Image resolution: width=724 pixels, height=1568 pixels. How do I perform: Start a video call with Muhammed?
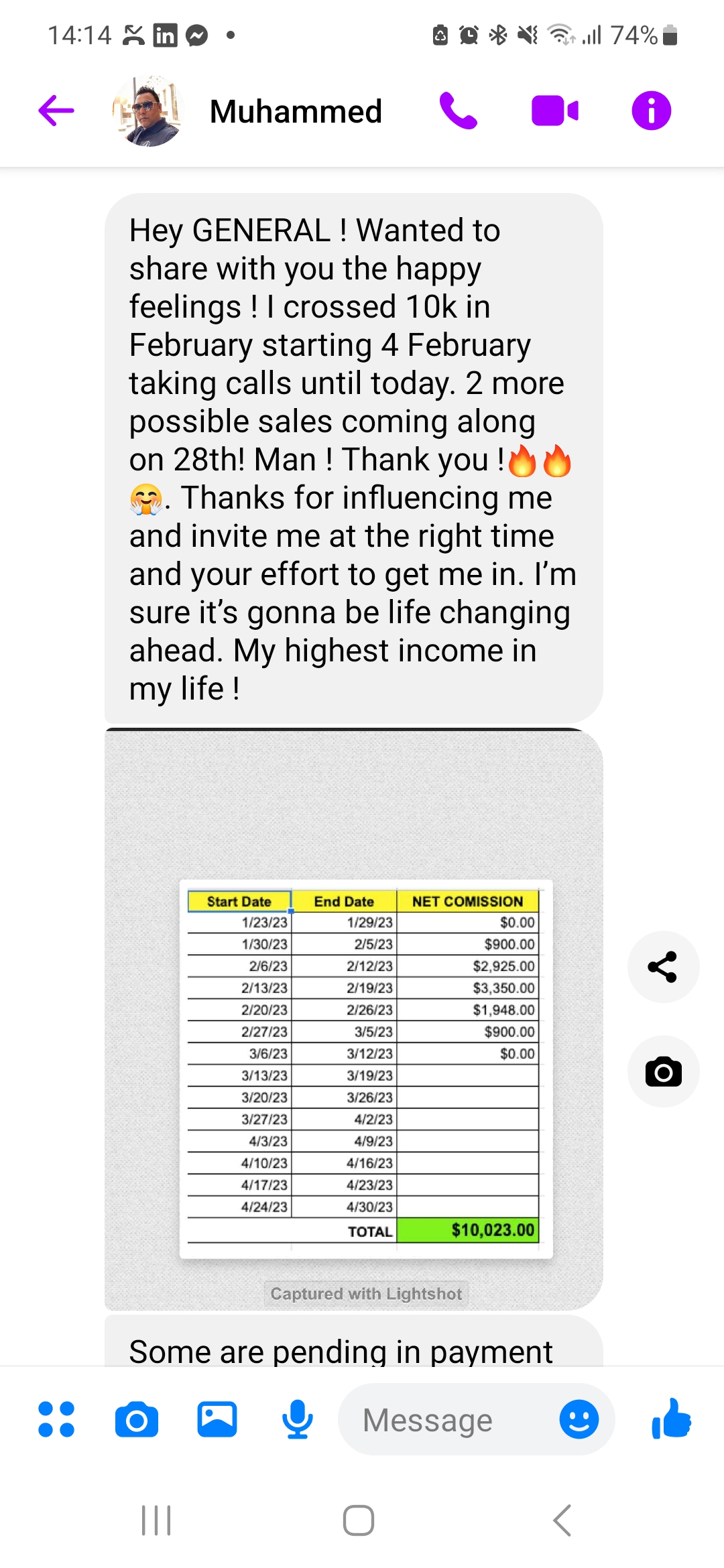554,111
